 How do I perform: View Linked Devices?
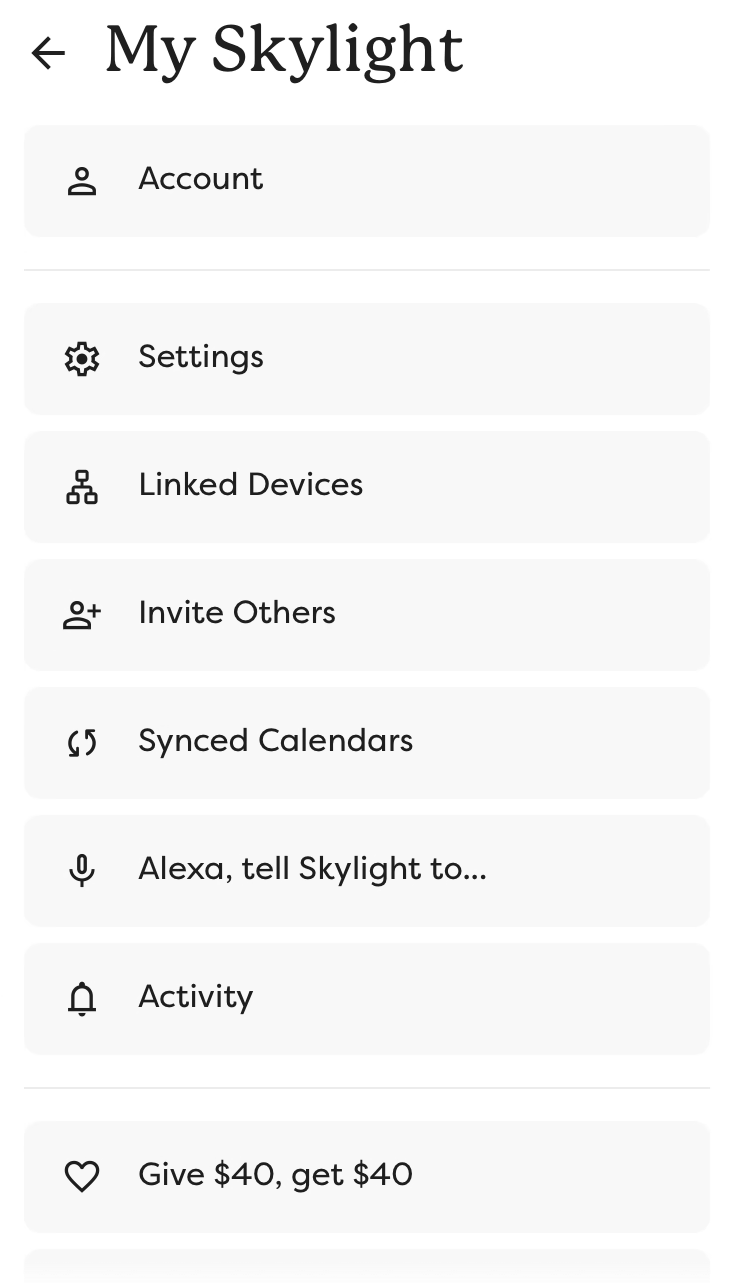[366, 486]
